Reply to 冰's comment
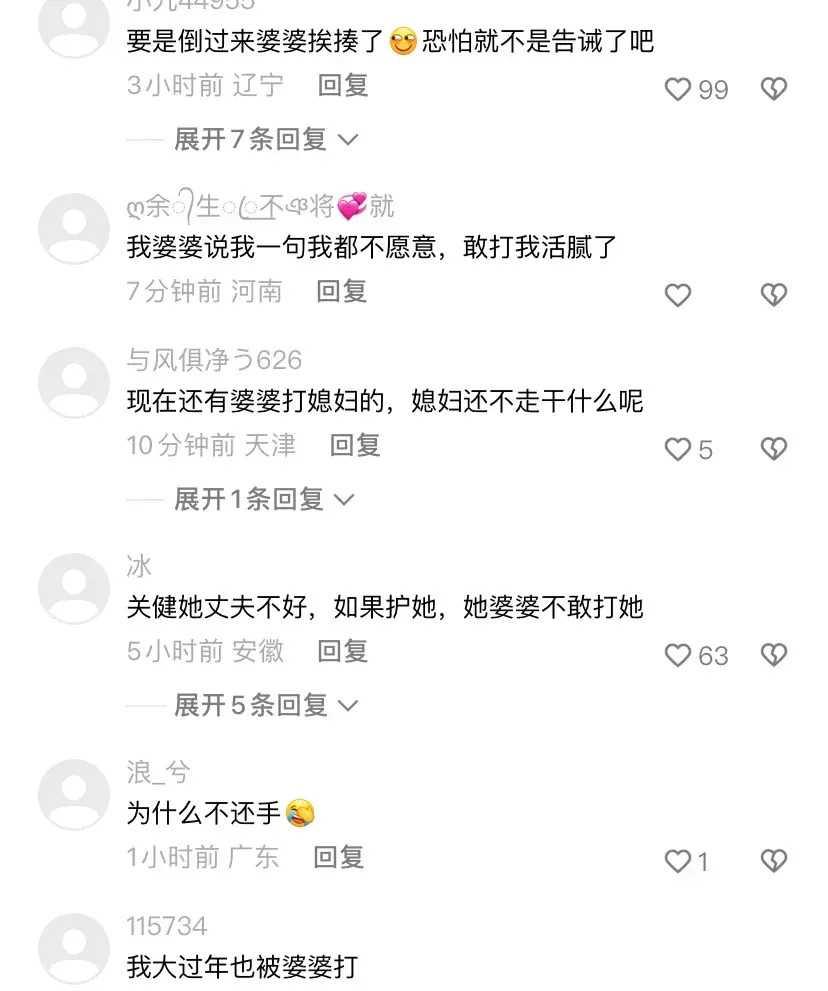 tap(343, 651)
